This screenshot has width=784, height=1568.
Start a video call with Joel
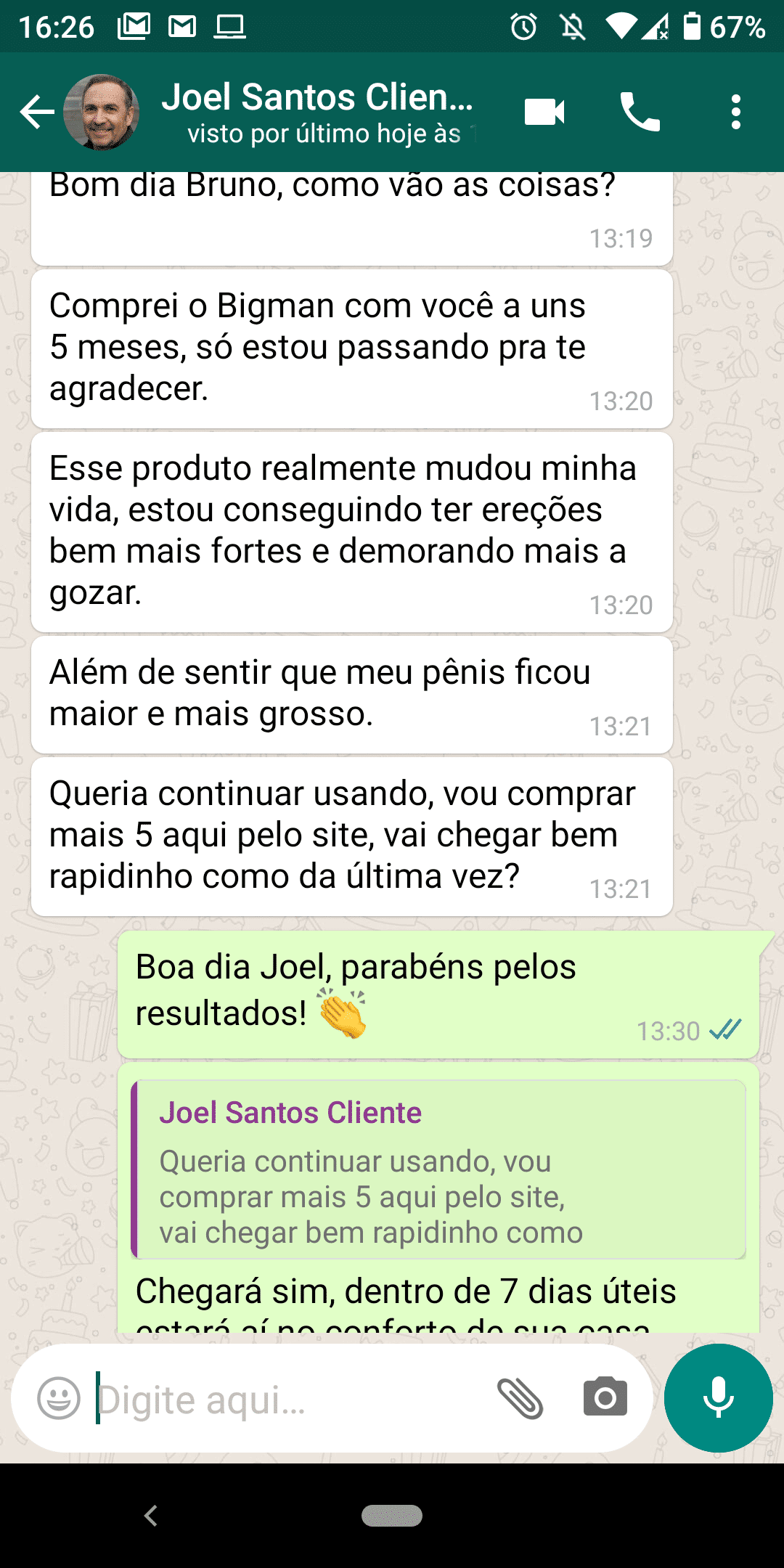tap(544, 113)
